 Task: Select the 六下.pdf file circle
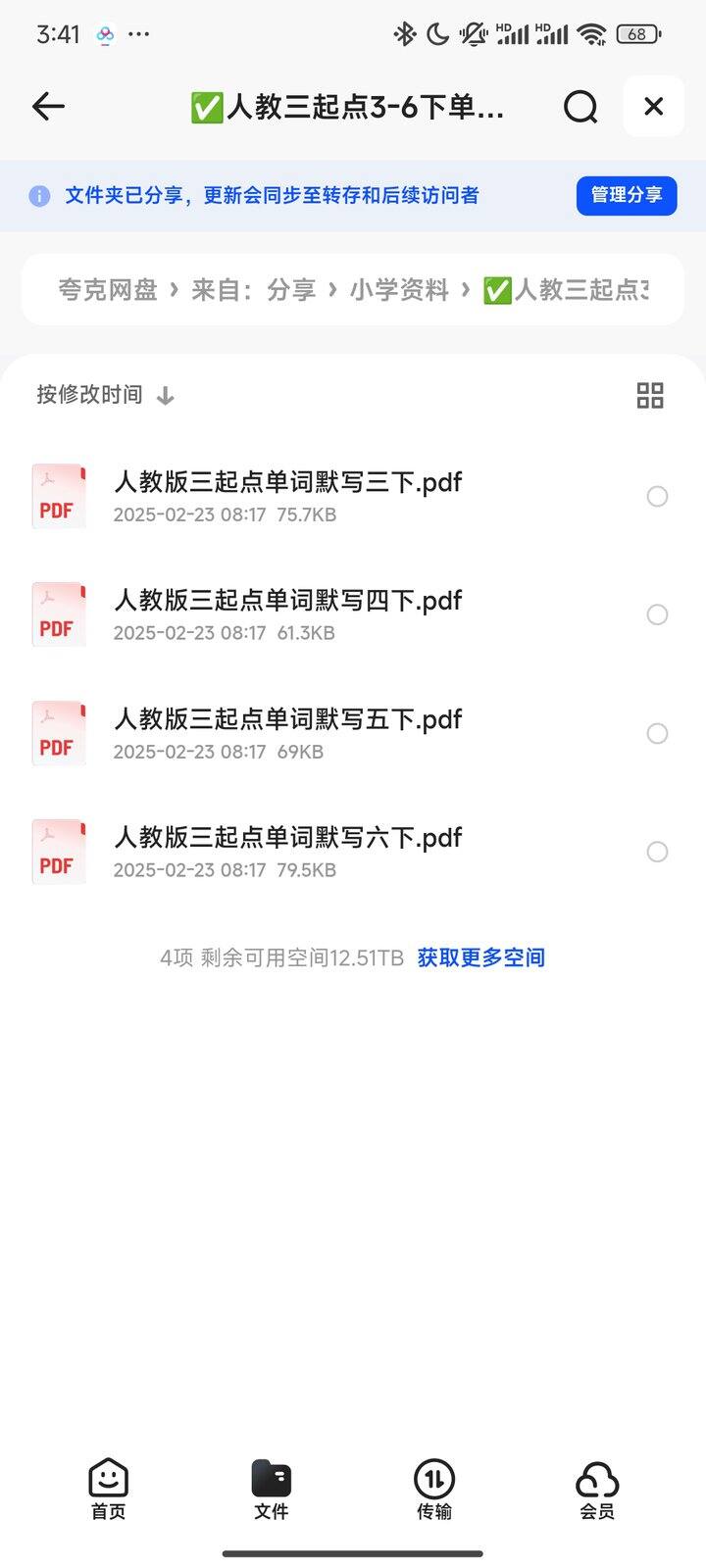pyautogui.click(x=657, y=853)
